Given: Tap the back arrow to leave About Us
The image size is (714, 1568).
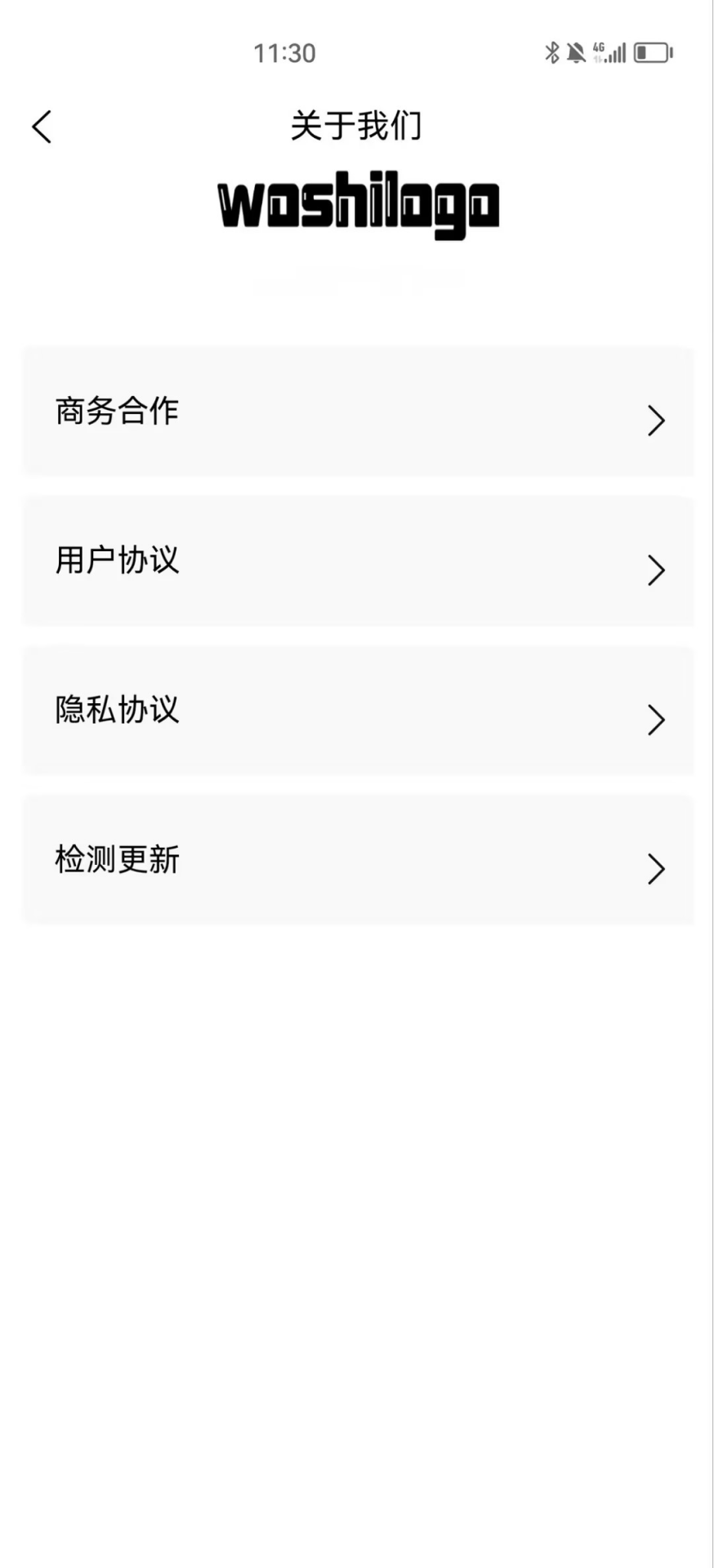Looking at the screenshot, I should click(40, 127).
